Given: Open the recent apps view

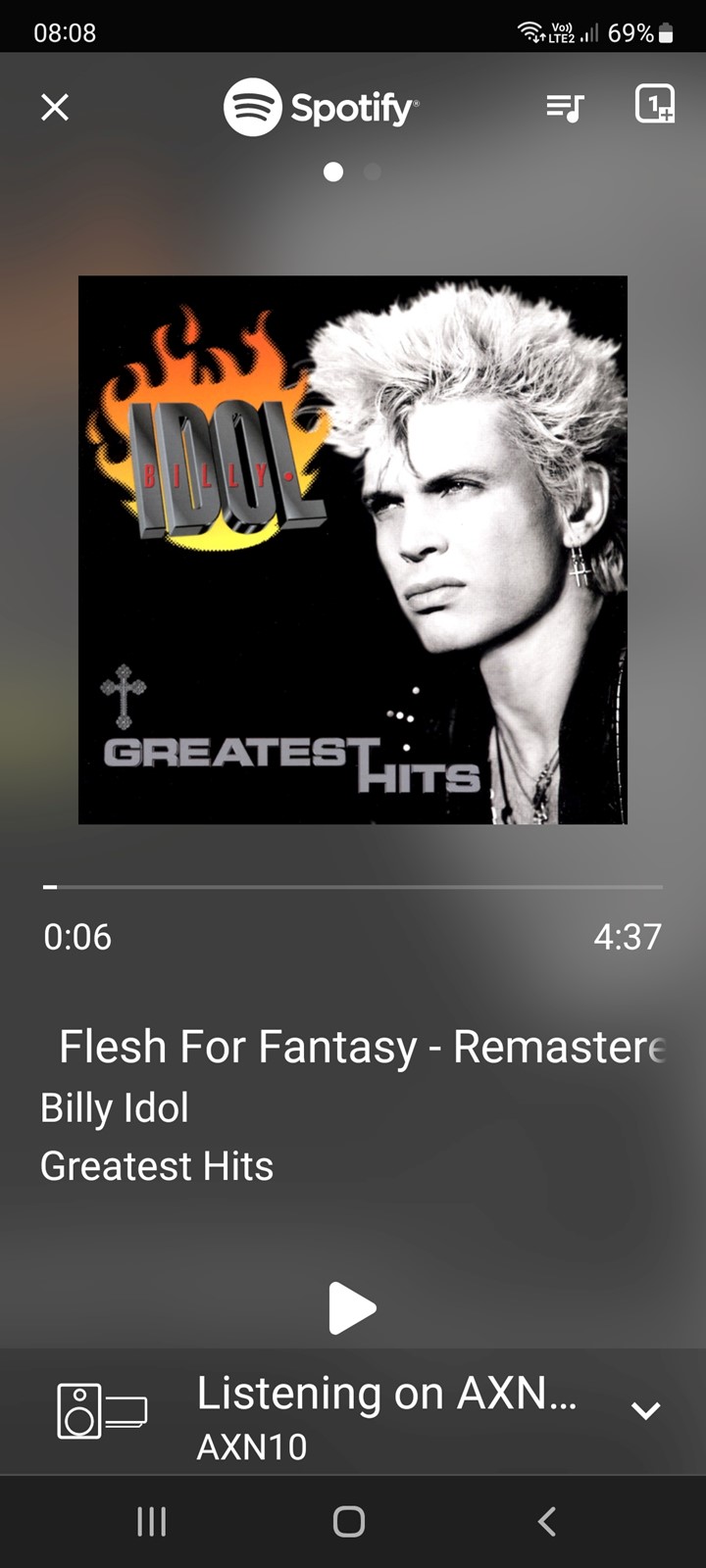Looking at the screenshot, I should pyautogui.click(x=151, y=1521).
